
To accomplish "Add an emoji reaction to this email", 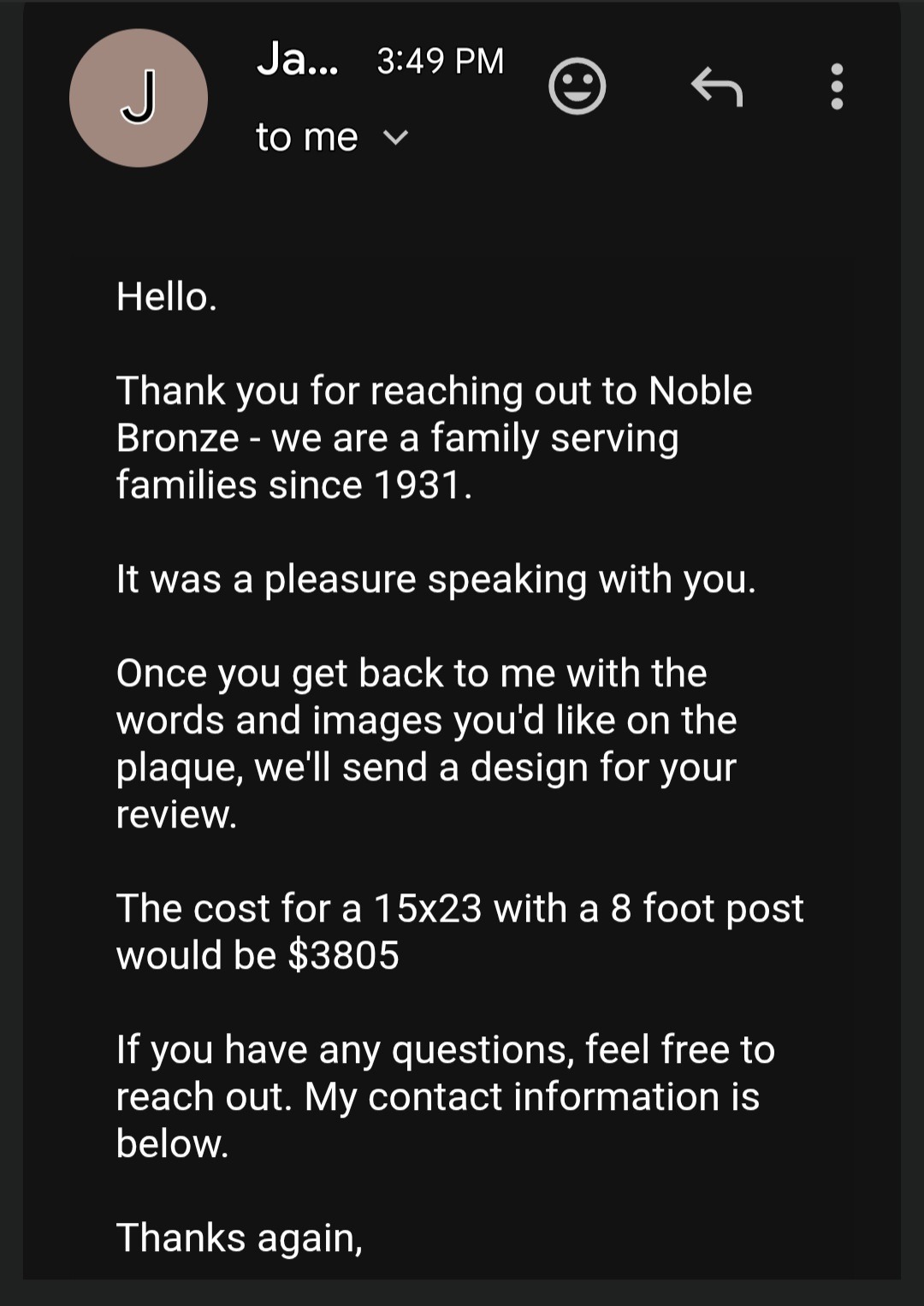I will [577, 86].
